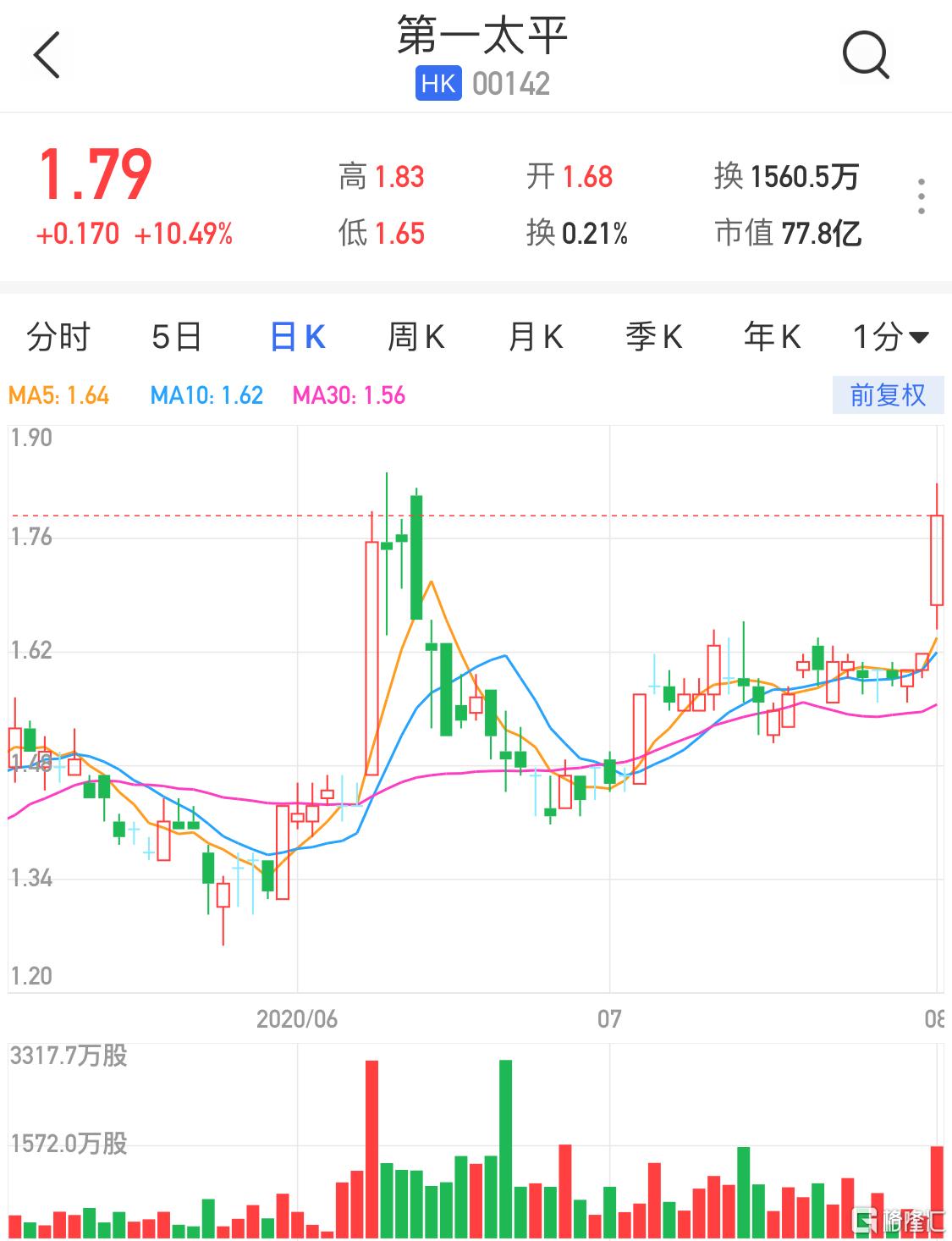Open the three-dot overflow menu

pyautogui.click(x=921, y=196)
